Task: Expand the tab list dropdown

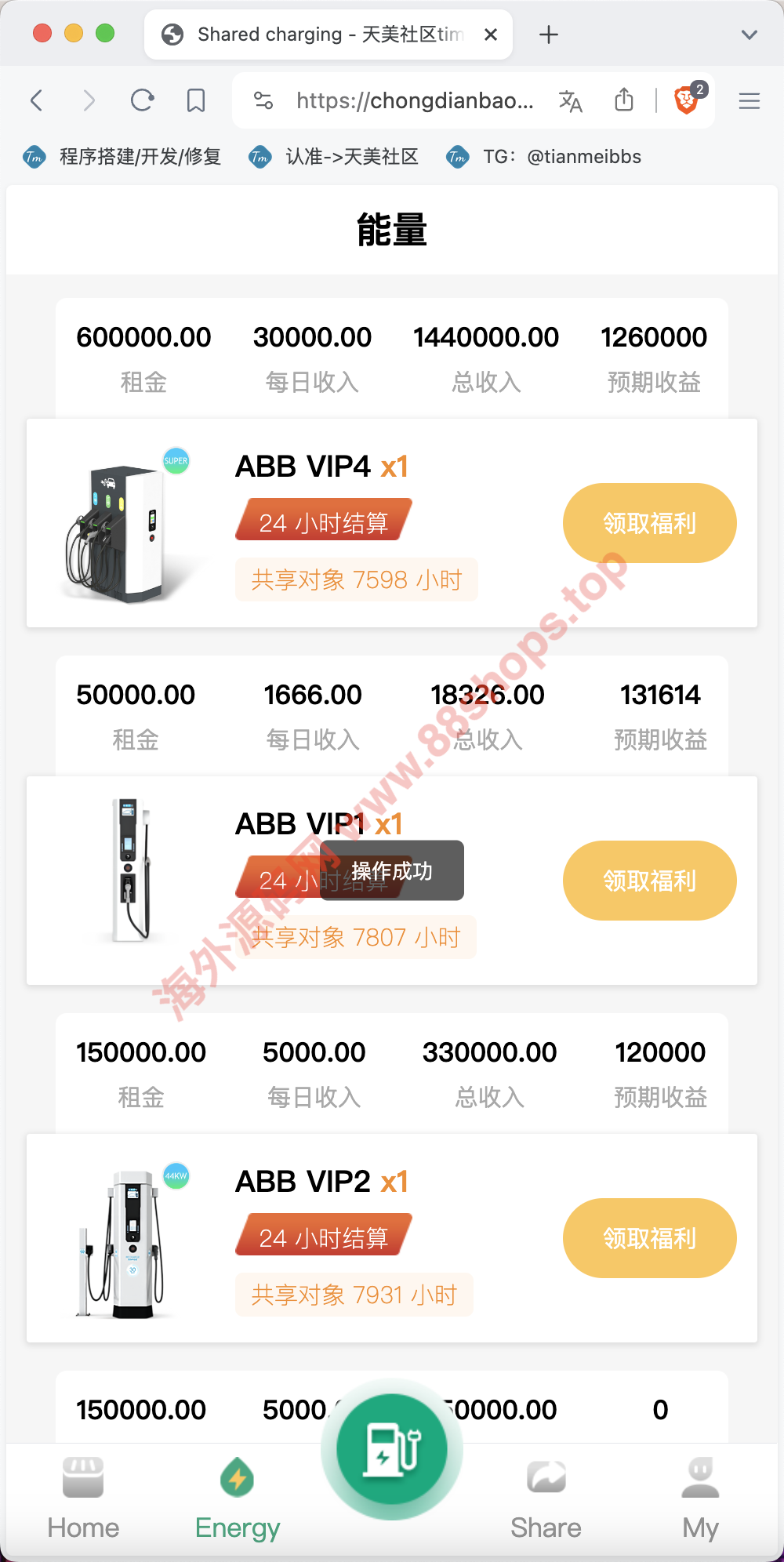Action: (750, 35)
